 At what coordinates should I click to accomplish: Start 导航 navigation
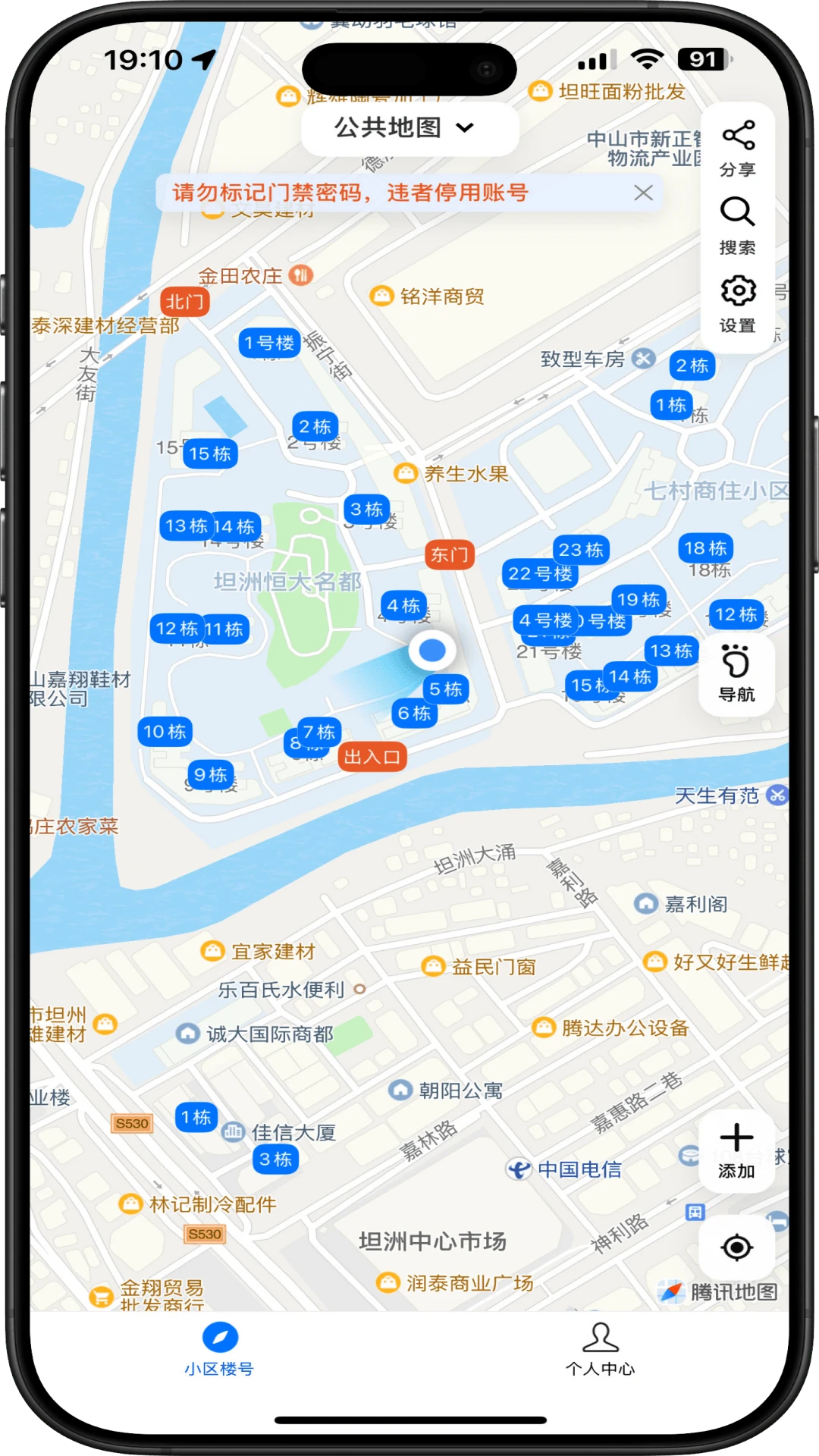(736, 674)
